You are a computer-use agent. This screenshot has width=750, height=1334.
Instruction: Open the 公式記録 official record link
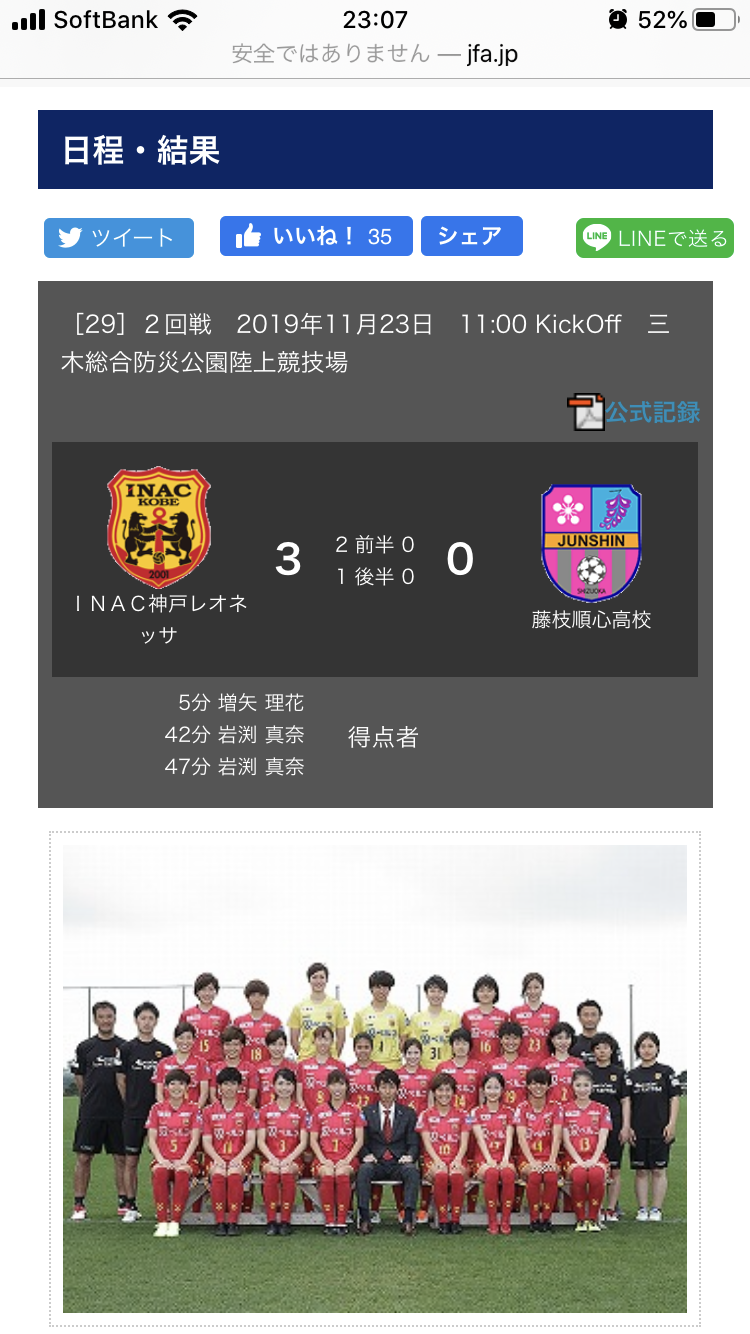tap(651, 411)
